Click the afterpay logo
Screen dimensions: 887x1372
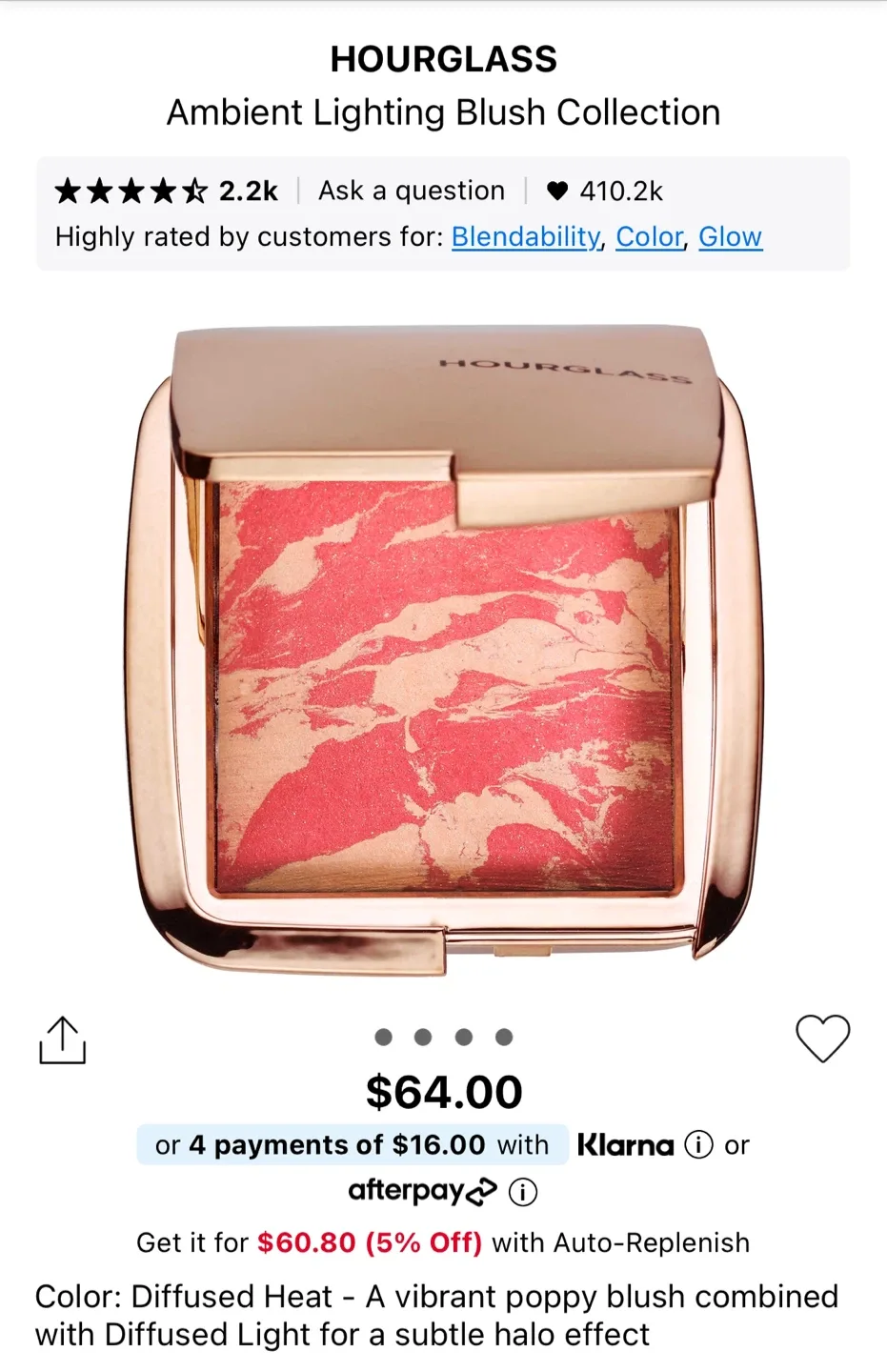point(423,1191)
